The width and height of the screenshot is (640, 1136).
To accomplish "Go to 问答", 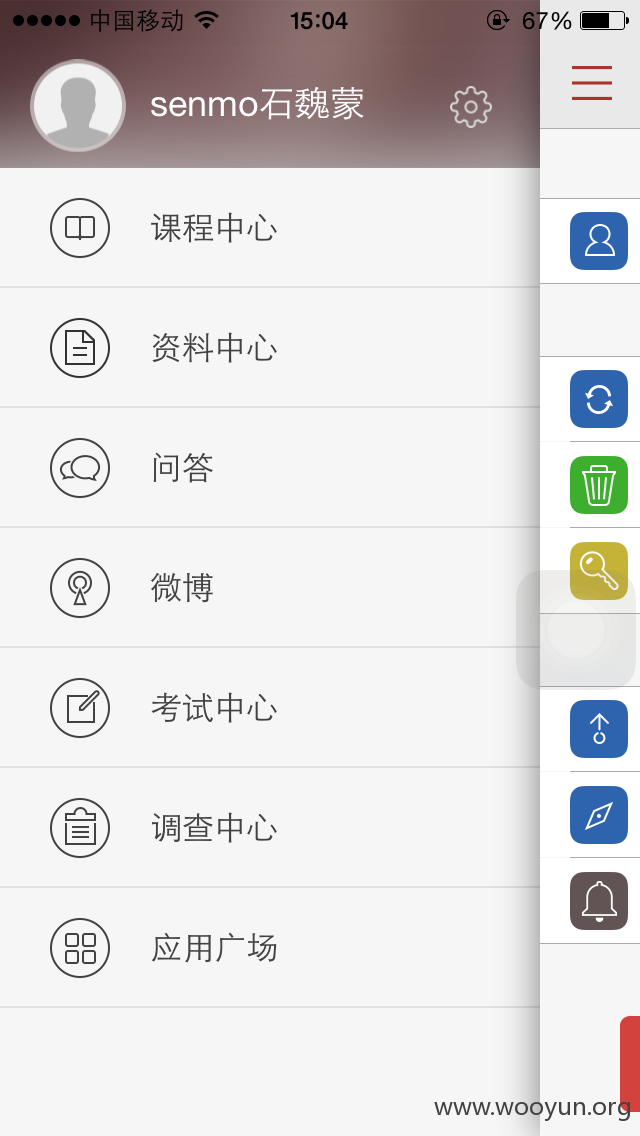I will [x=270, y=468].
